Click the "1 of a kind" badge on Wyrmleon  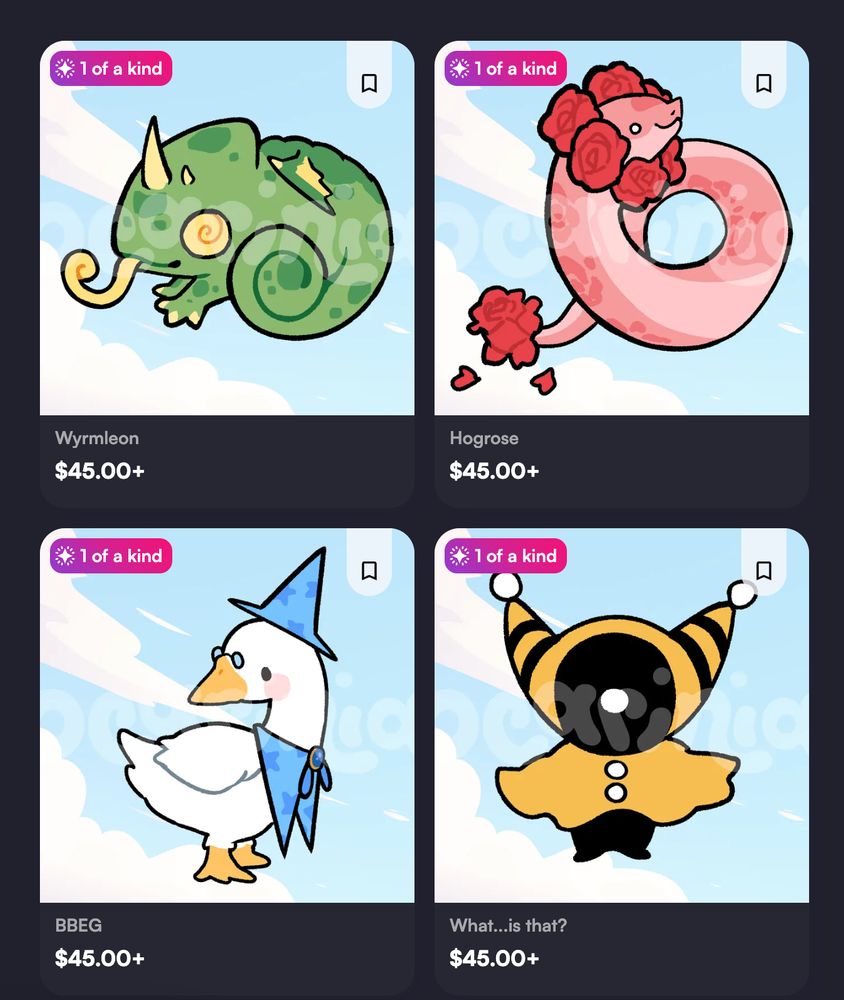point(110,68)
